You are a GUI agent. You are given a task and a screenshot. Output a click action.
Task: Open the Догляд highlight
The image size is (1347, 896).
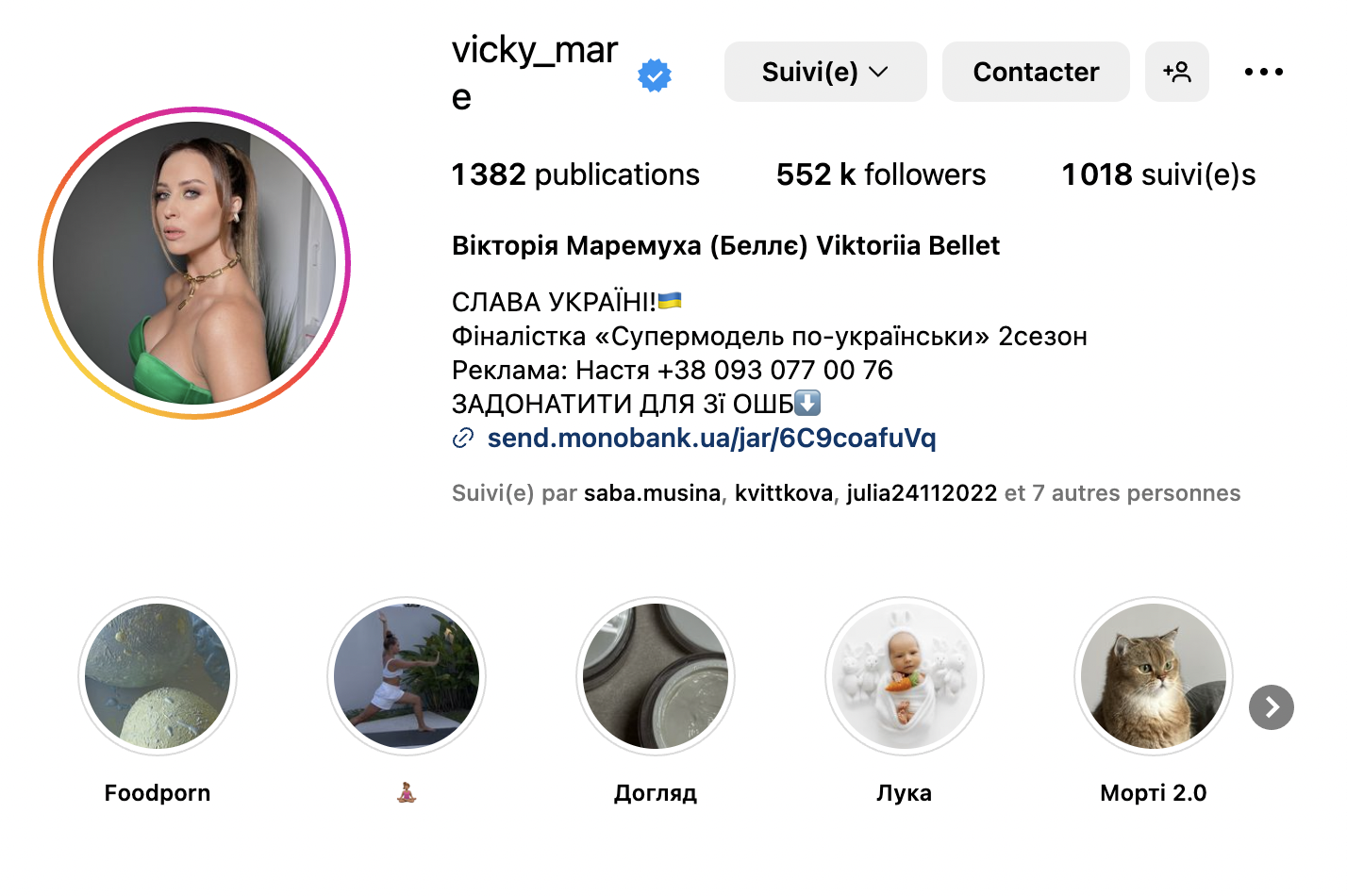[656, 676]
